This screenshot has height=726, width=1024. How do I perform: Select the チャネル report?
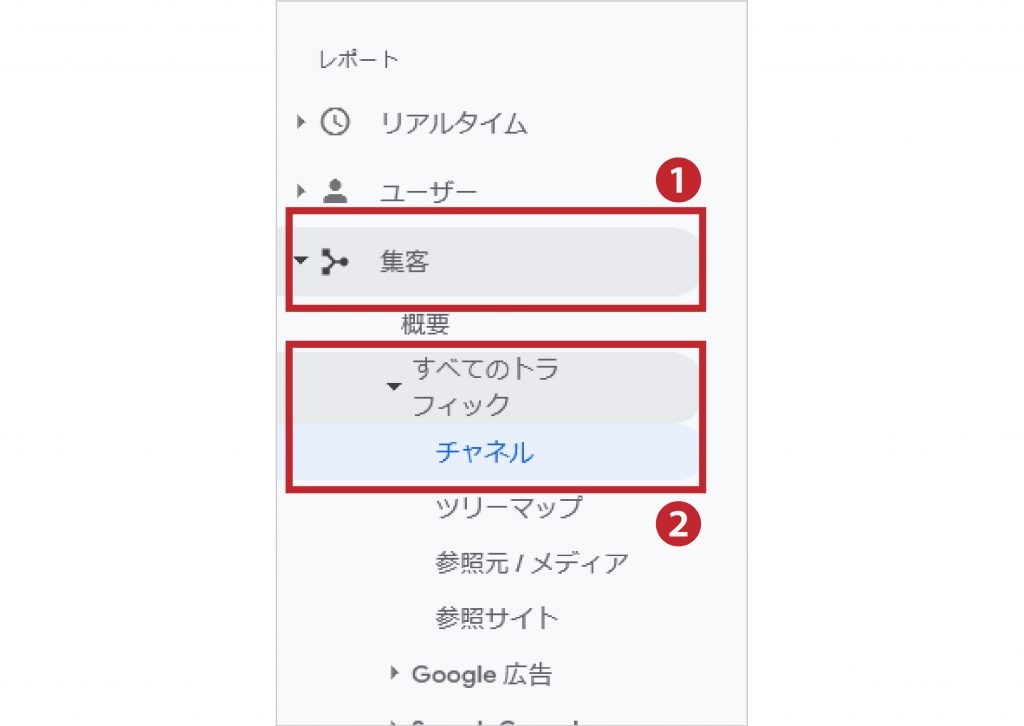(485, 452)
